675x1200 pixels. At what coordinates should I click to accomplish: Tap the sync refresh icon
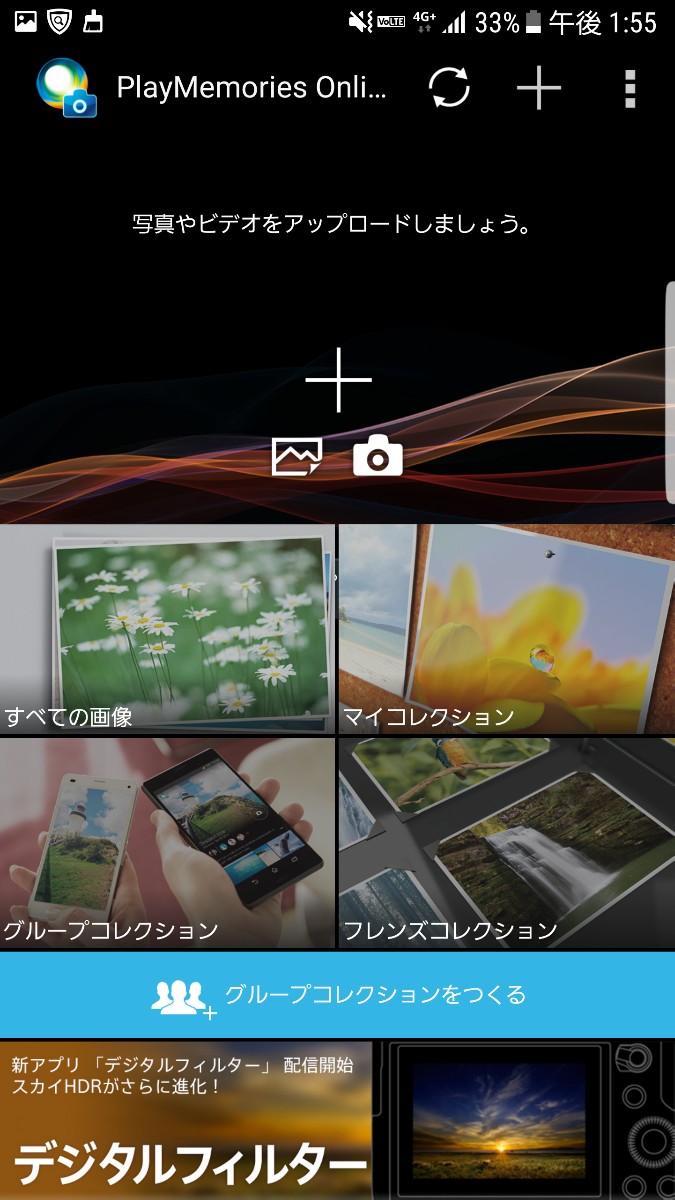449,88
